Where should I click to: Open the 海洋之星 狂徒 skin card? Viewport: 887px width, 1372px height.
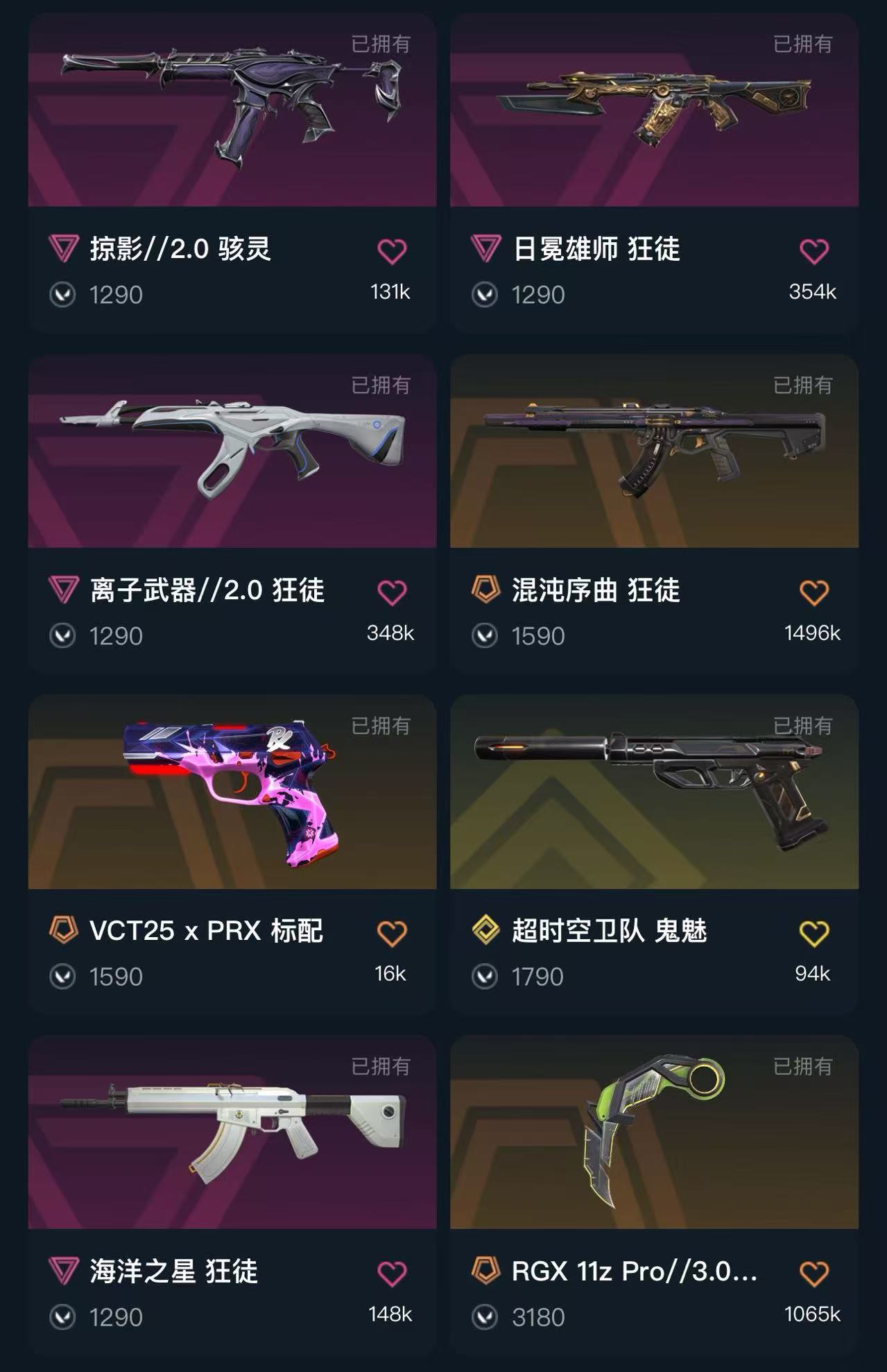tap(232, 1132)
